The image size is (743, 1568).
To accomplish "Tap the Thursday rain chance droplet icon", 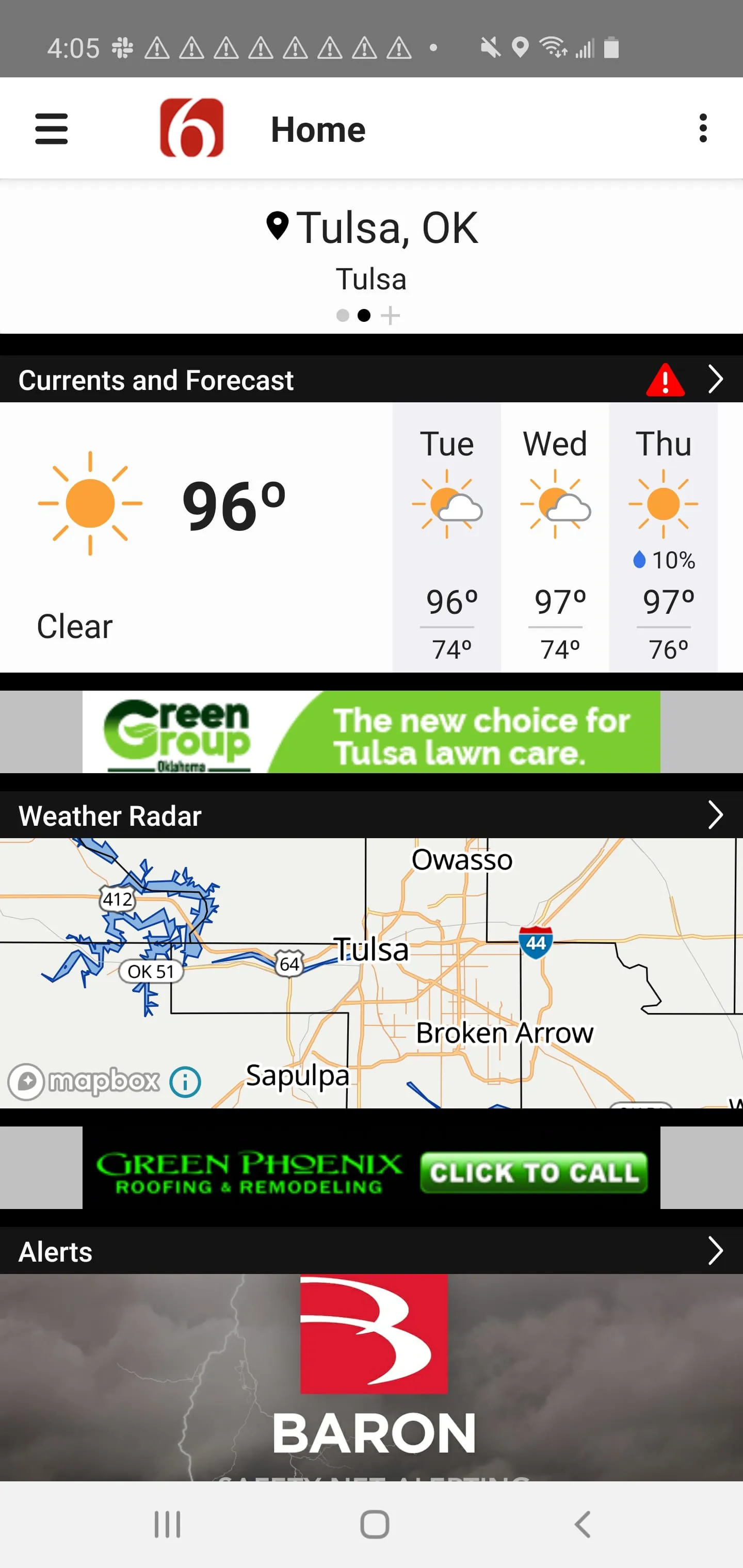I will coord(639,560).
